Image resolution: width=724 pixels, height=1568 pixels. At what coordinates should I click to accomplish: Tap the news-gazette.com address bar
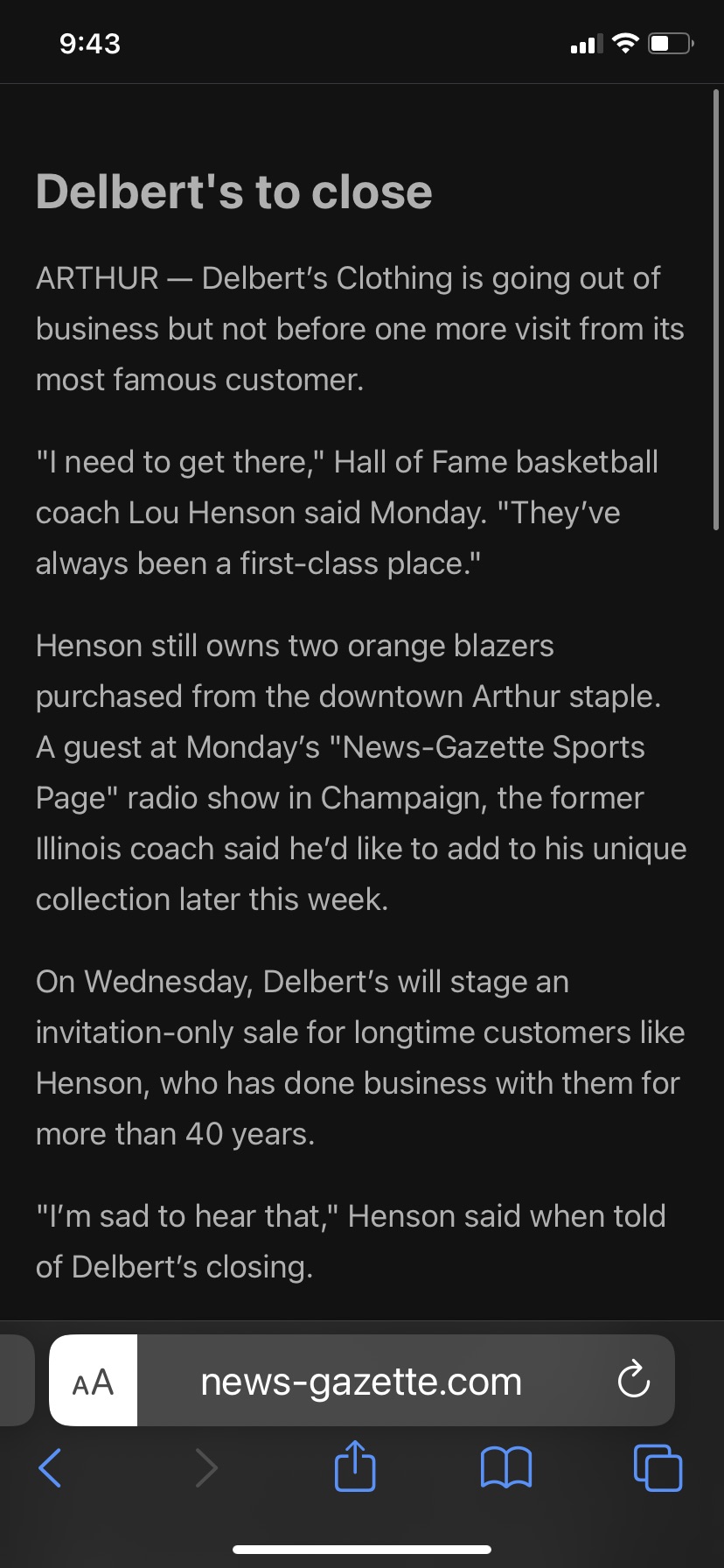pyautogui.click(x=360, y=1382)
